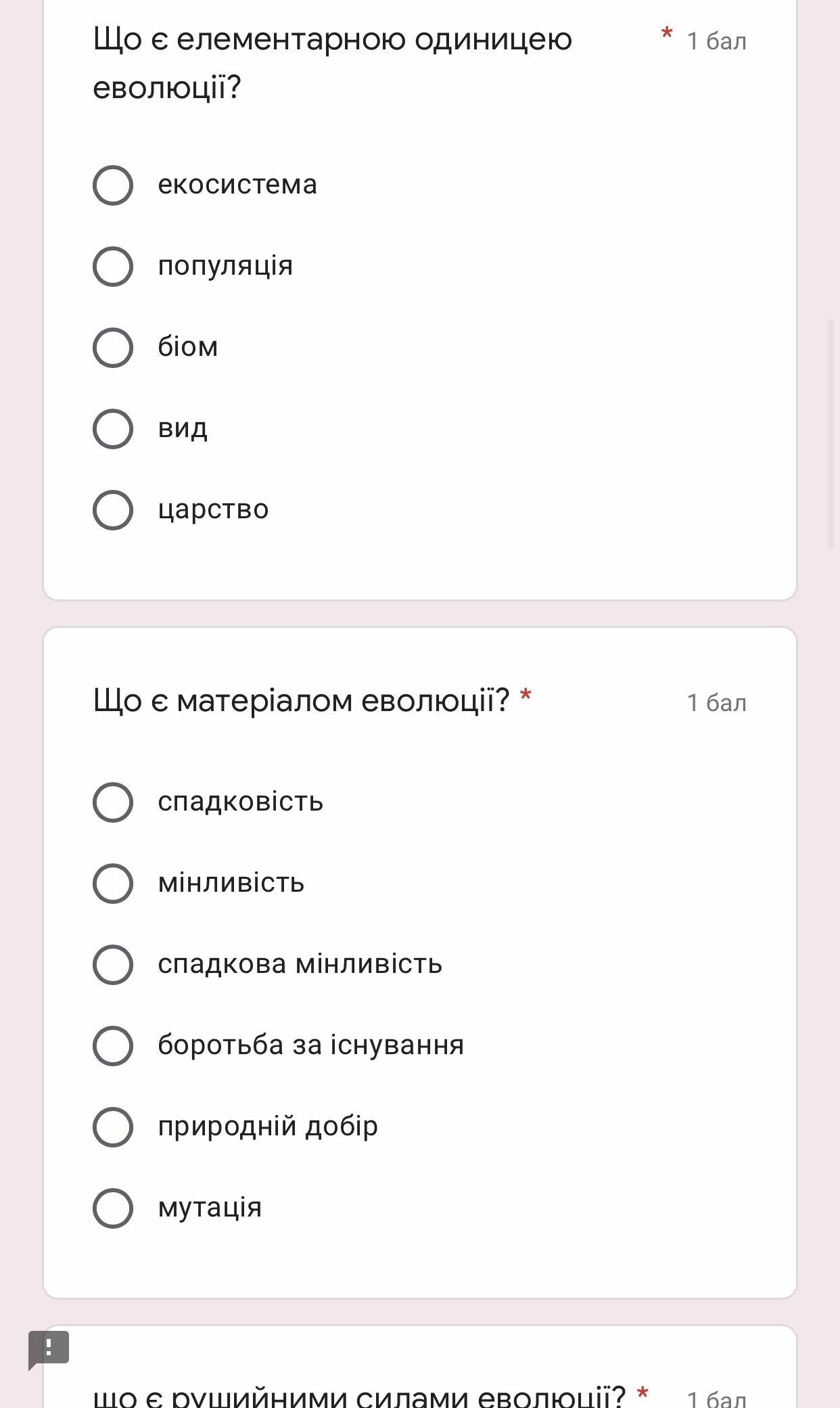Screen dimensions: 840x1408
Task: Open the report problem feedback icon
Action: click(49, 1349)
